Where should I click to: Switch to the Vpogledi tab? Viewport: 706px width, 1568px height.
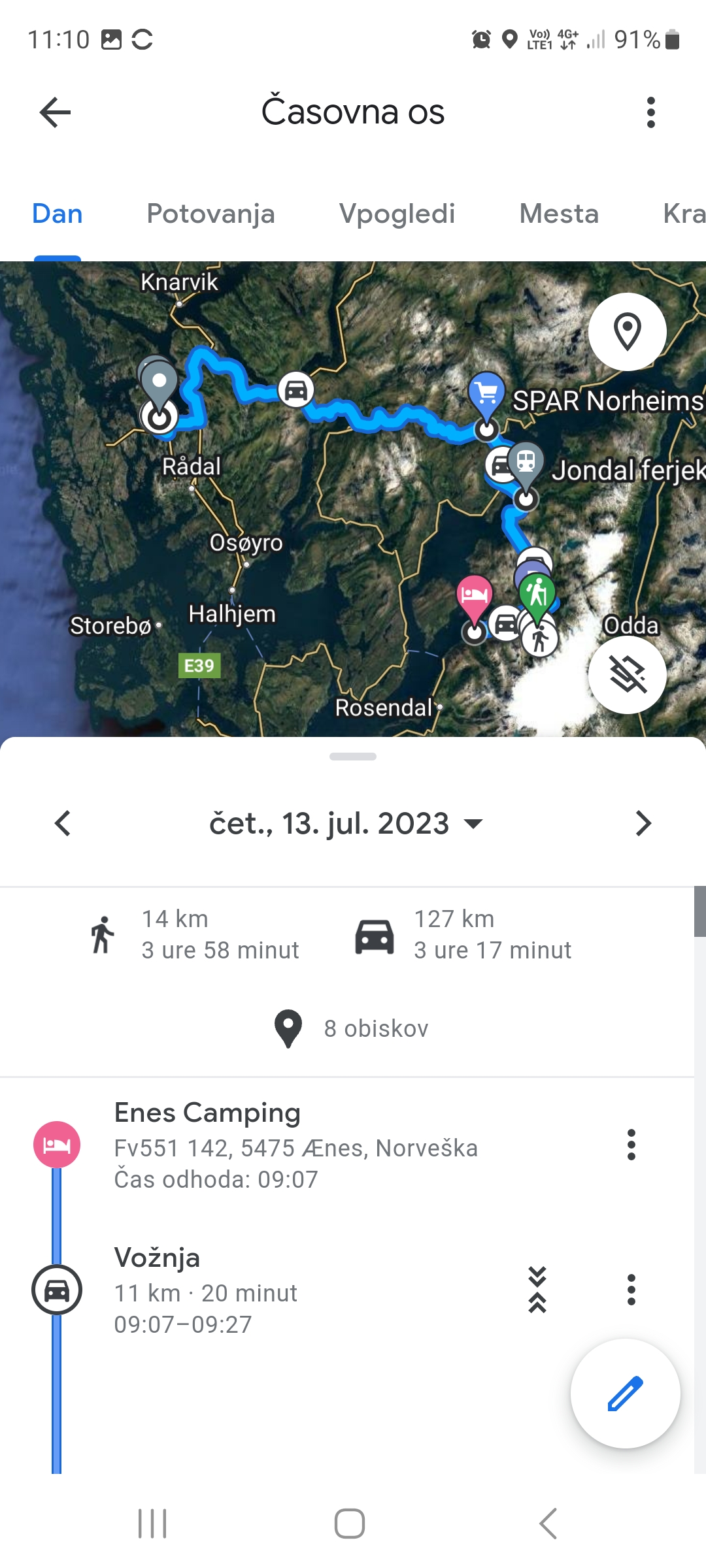pos(397,214)
